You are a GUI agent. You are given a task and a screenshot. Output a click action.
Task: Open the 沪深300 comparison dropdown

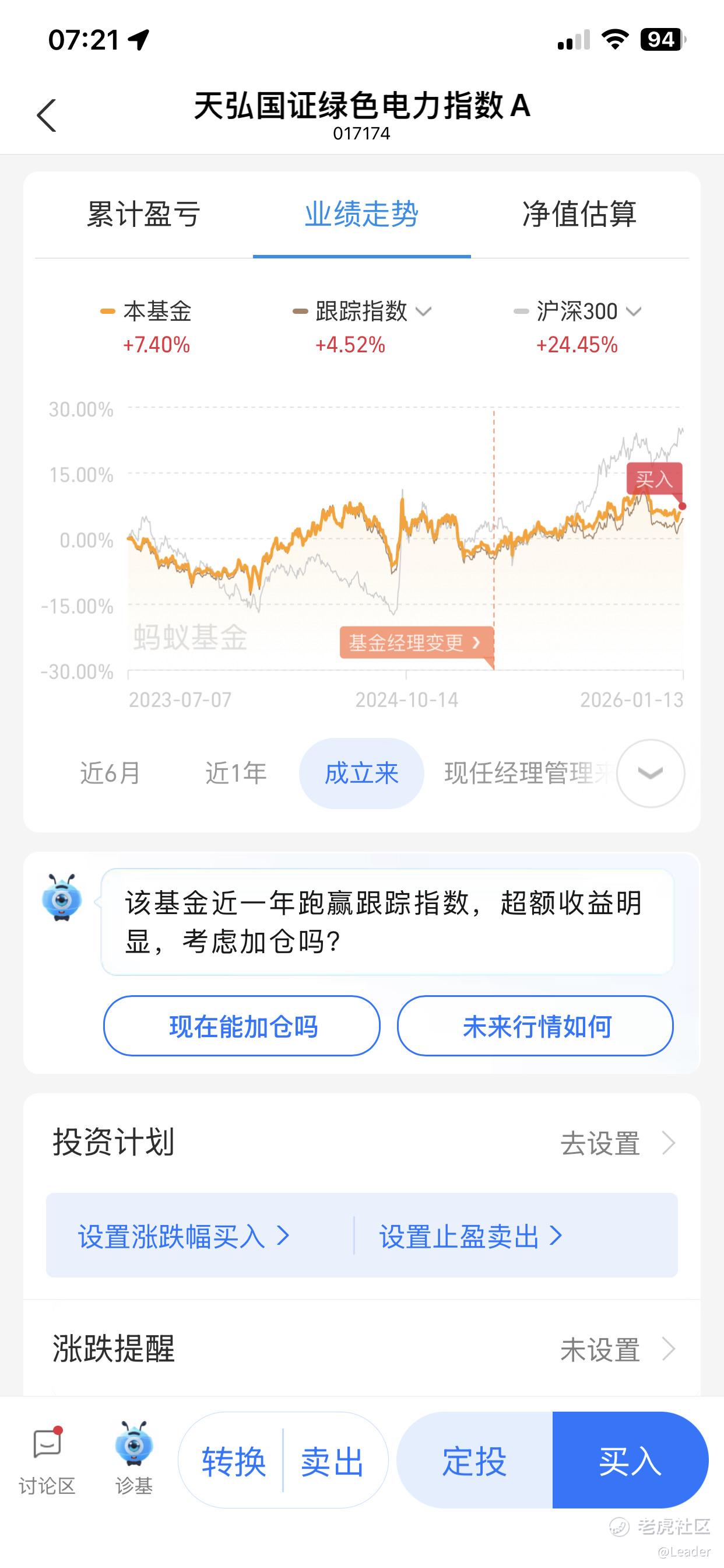[578, 311]
